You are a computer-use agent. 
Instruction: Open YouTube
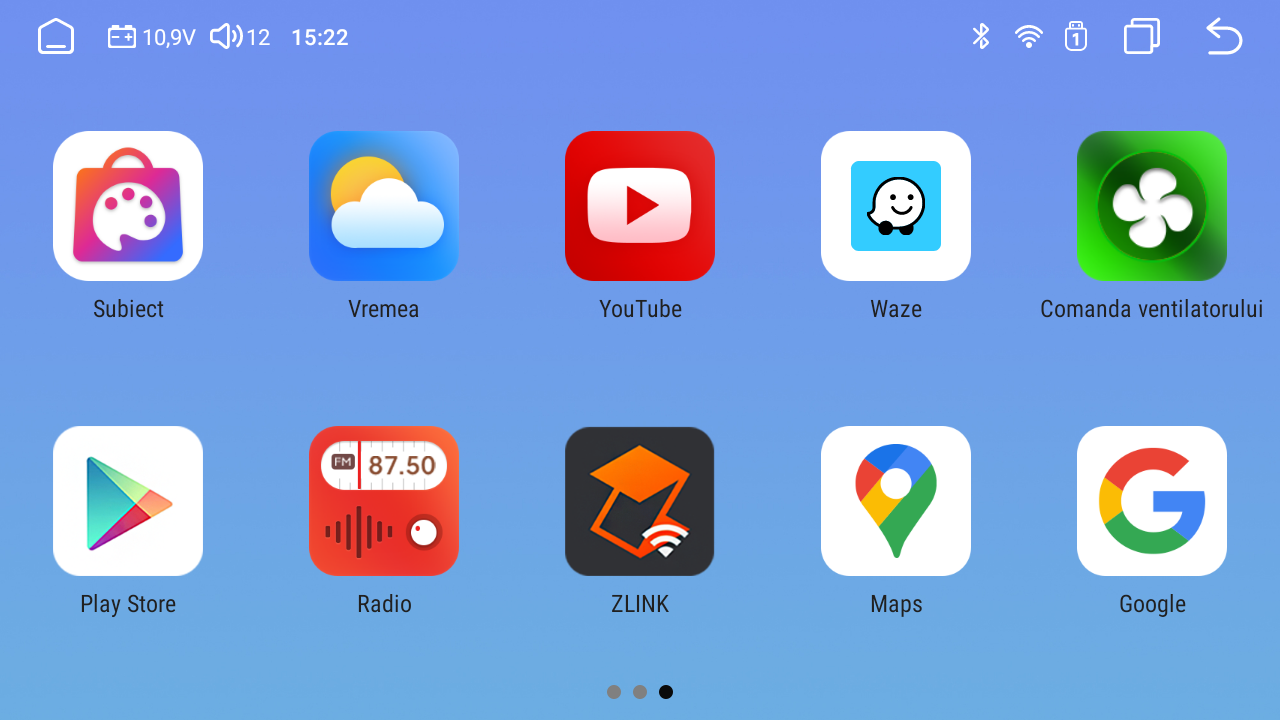click(x=640, y=206)
